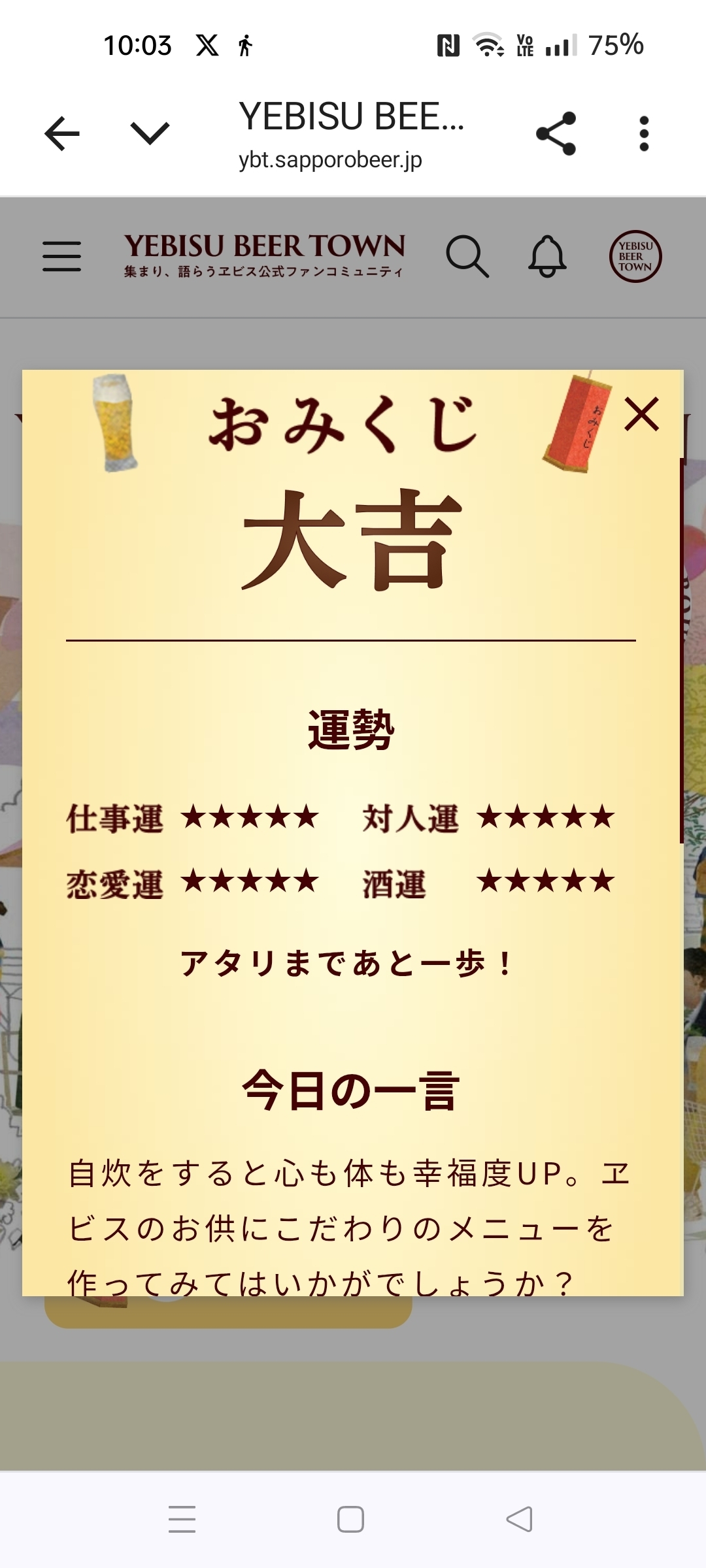Open the hamburger site menu

(62, 256)
